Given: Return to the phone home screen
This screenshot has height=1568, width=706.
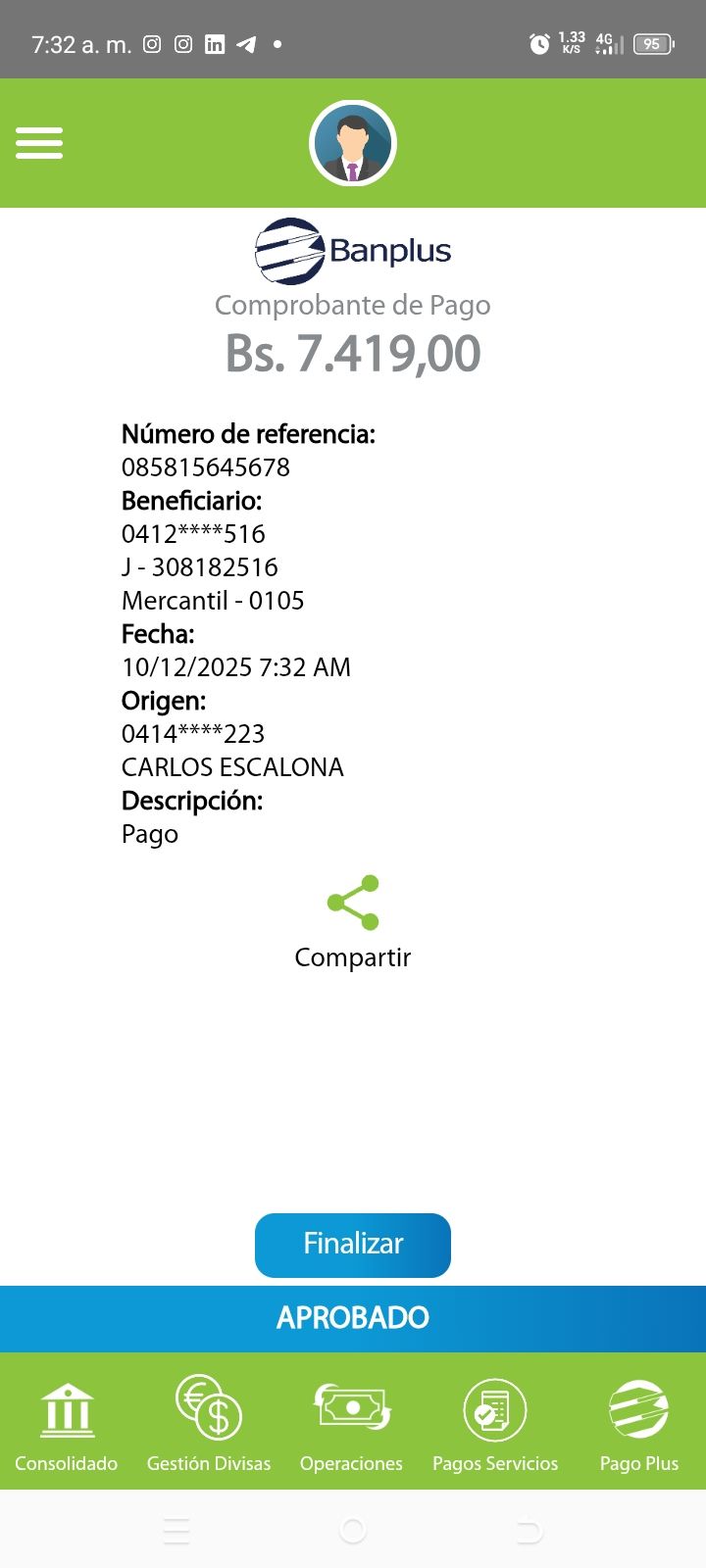Looking at the screenshot, I should tap(353, 1530).
